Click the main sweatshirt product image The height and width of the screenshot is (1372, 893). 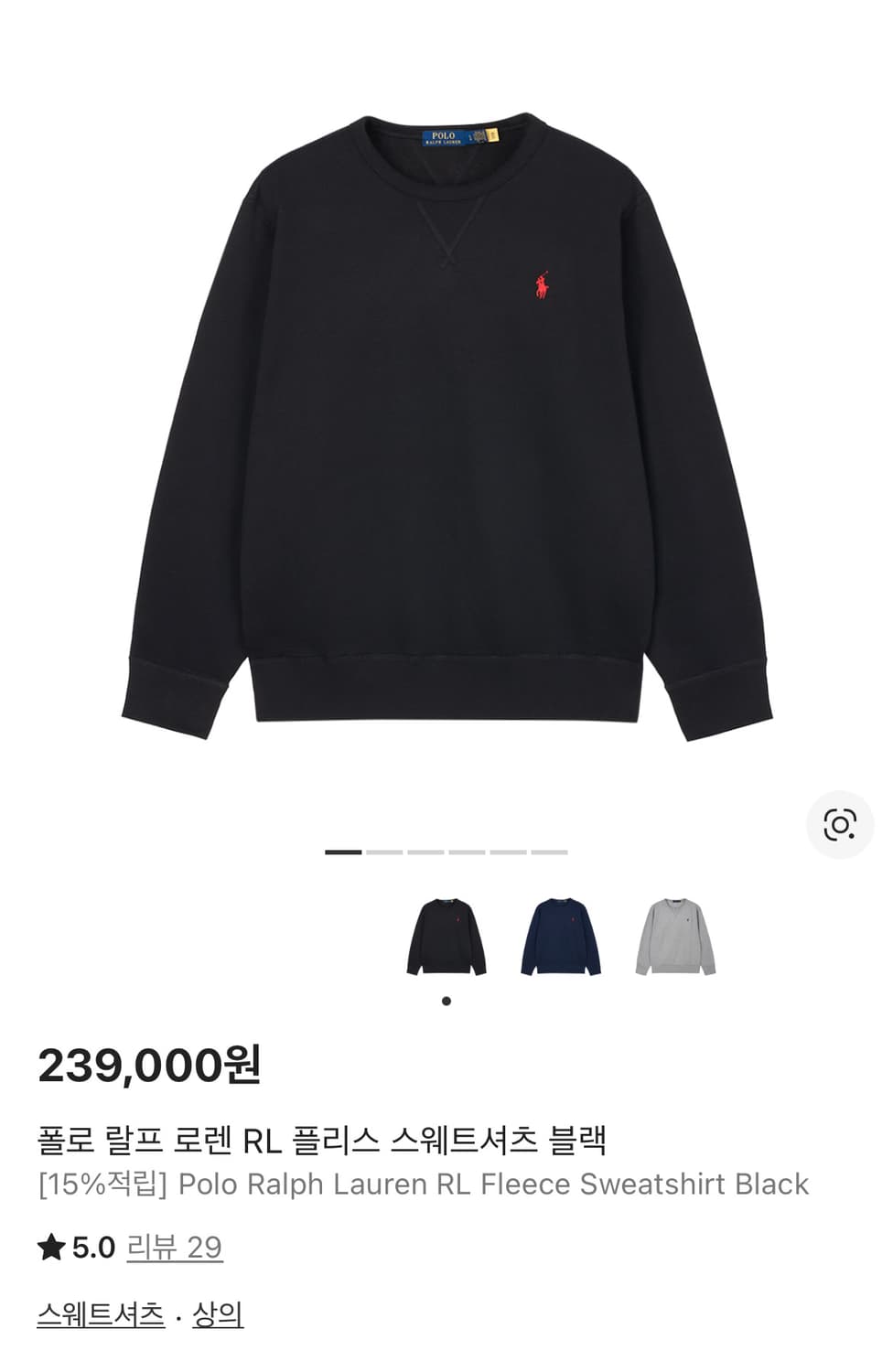446,412
